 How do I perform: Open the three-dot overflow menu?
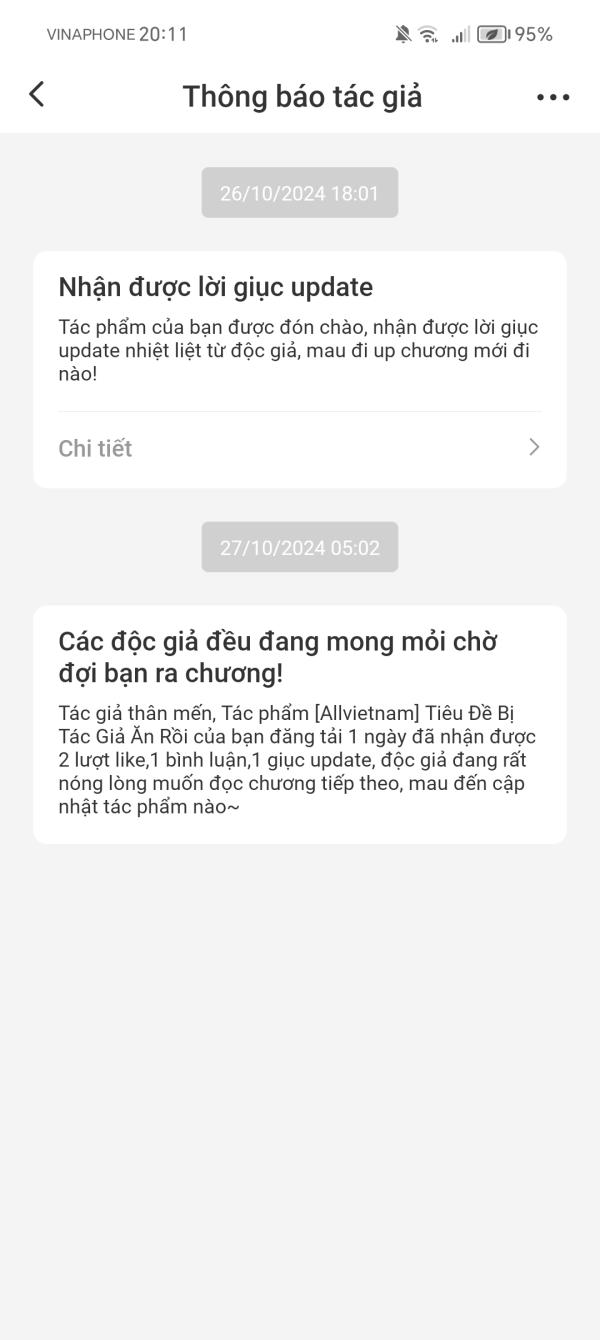point(553,97)
